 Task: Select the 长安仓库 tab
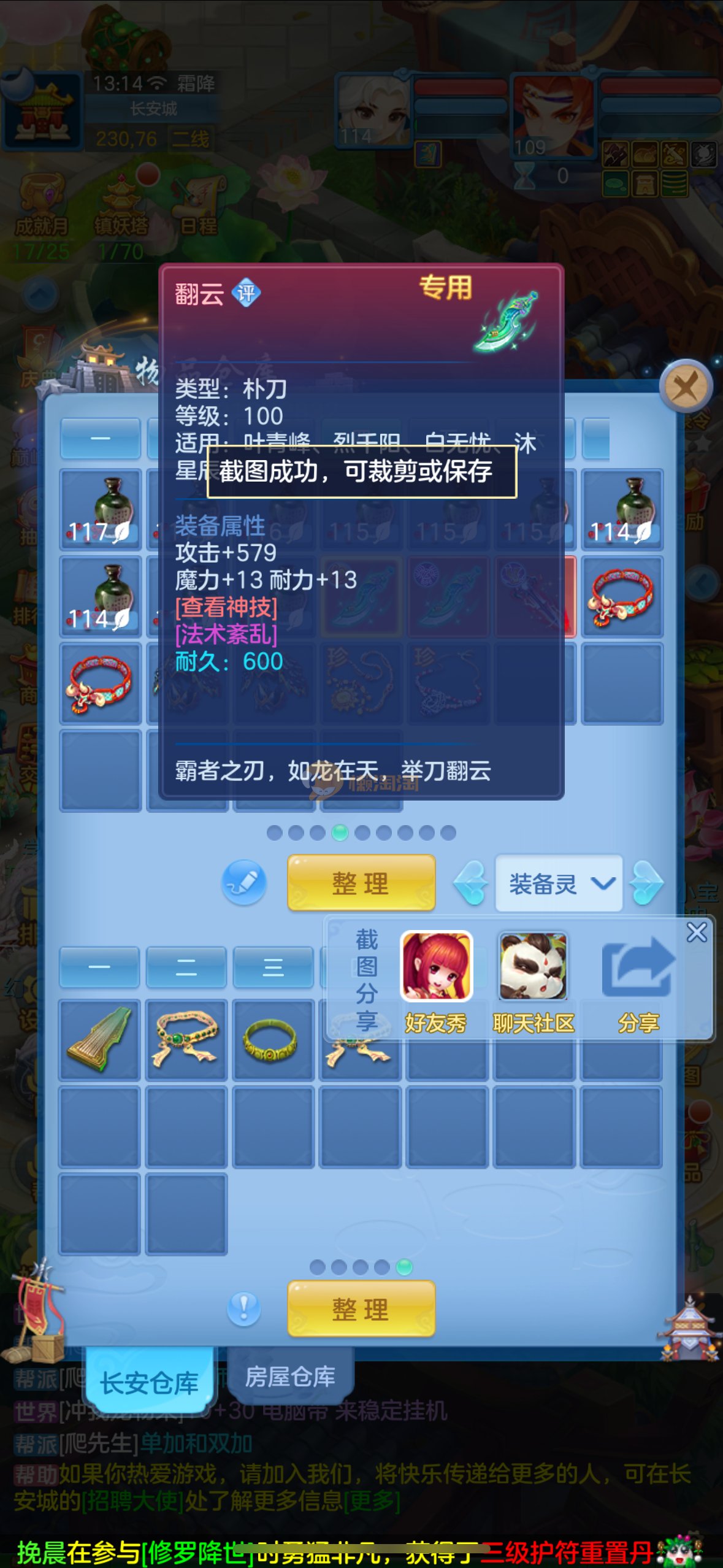coord(150,1383)
